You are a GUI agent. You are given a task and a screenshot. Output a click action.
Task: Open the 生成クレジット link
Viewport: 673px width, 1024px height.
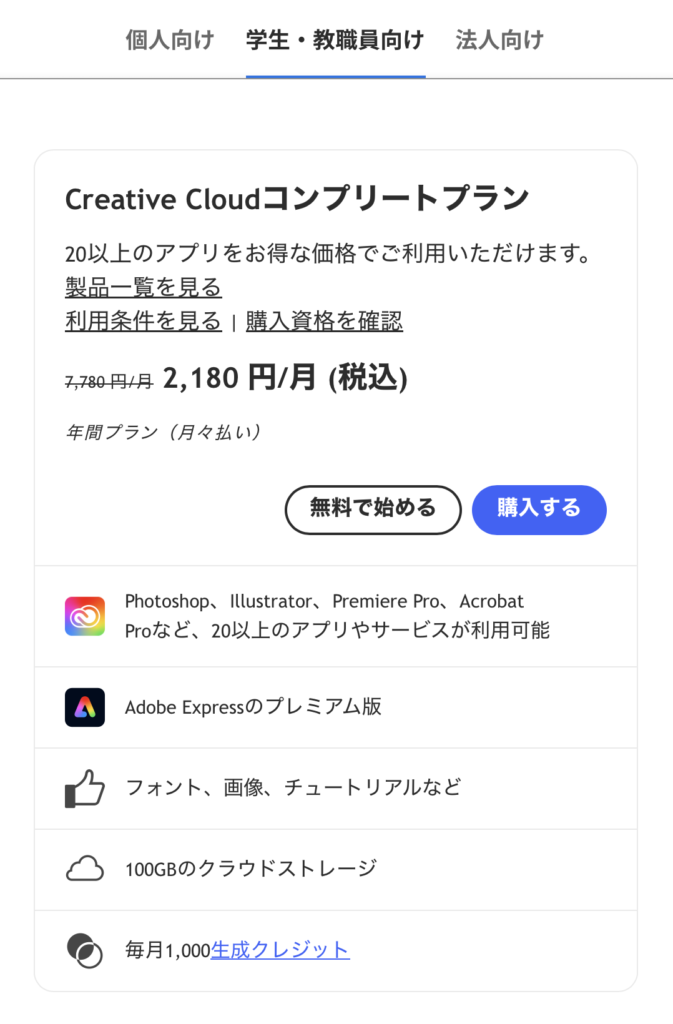click(280, 950)
